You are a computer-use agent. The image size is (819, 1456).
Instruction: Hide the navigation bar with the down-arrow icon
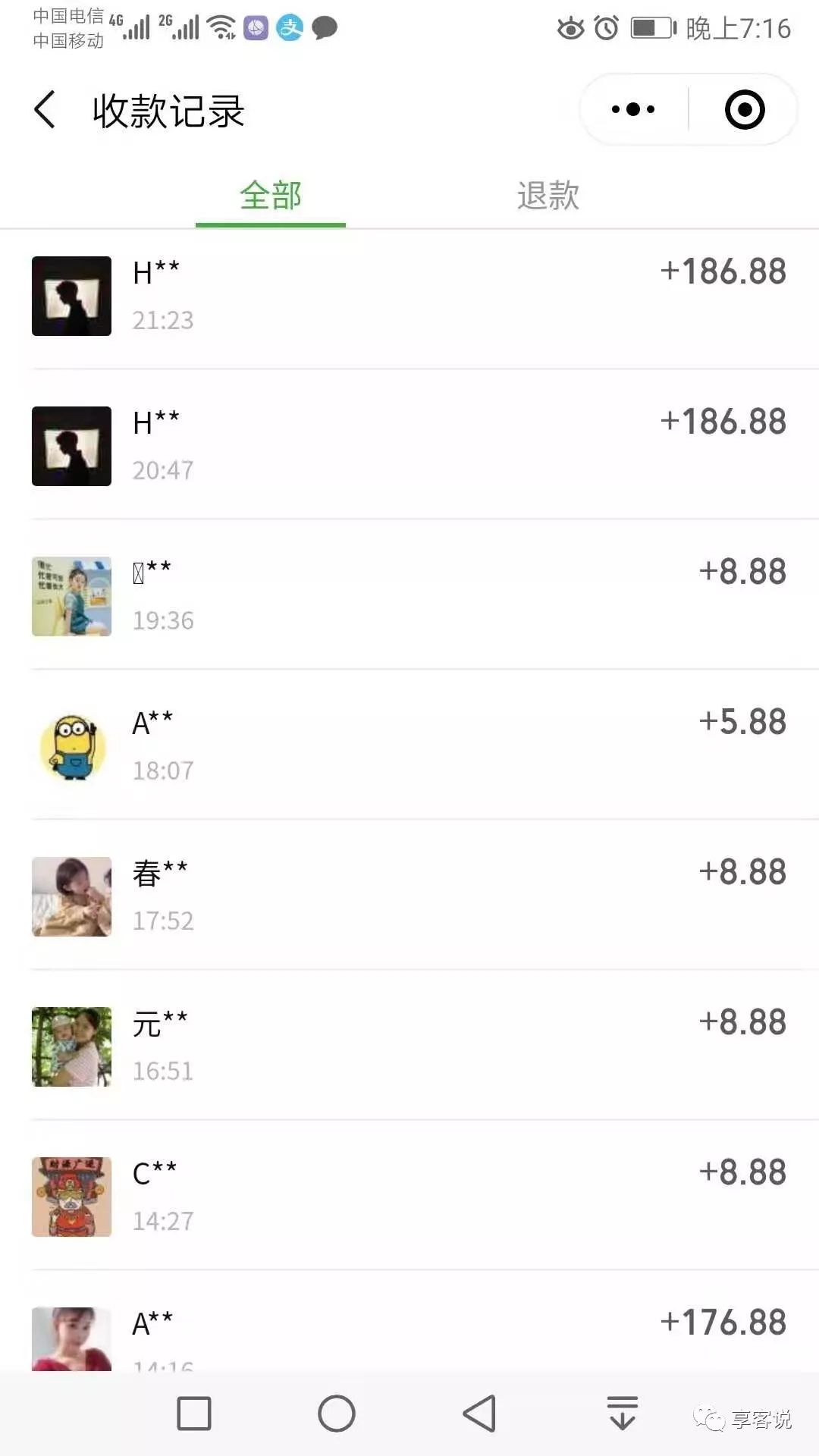pos(622,1414)
